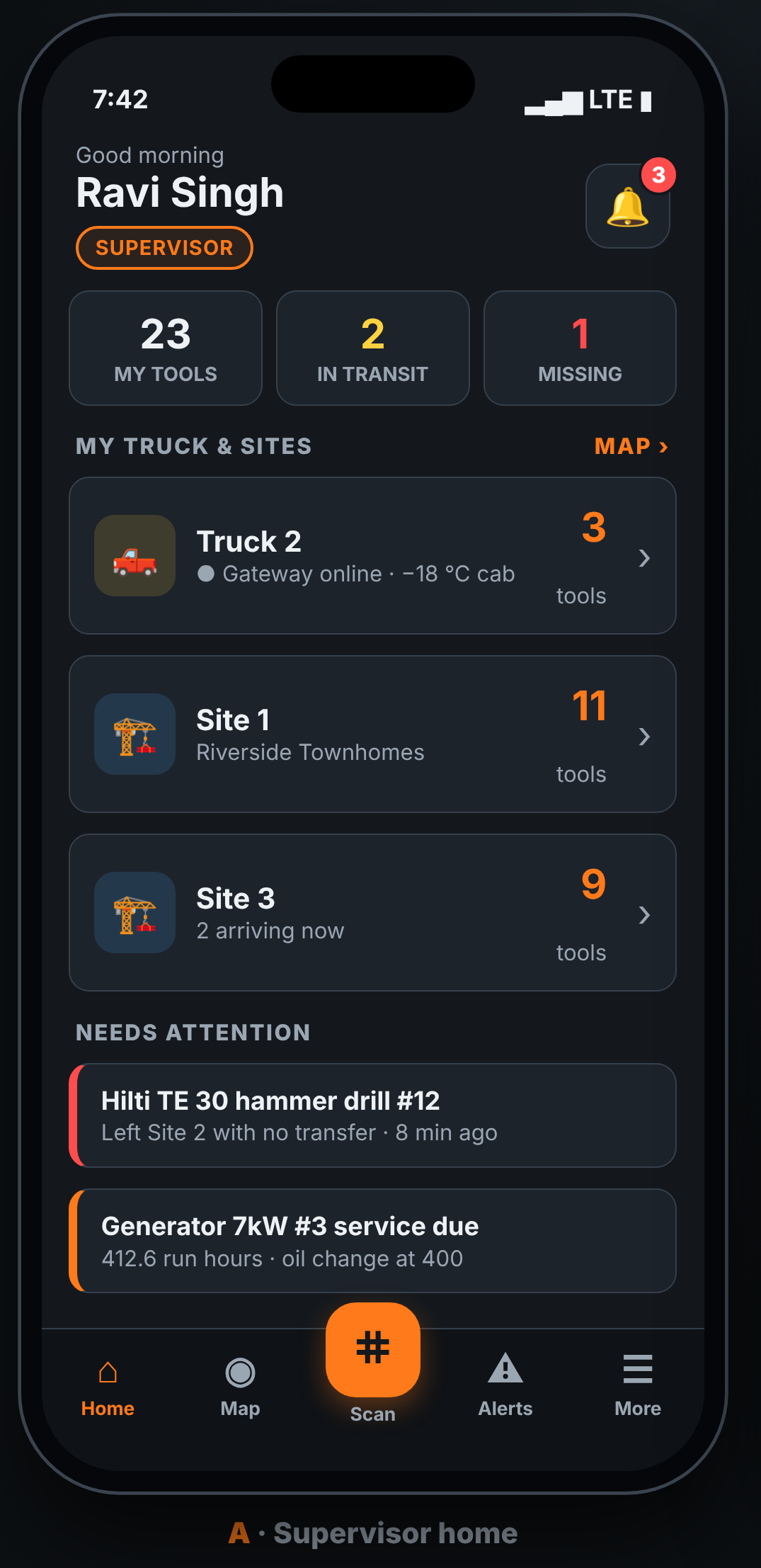Open Truck 2 details
This screenshot has width=761, height=1568.
coord(372,556)
